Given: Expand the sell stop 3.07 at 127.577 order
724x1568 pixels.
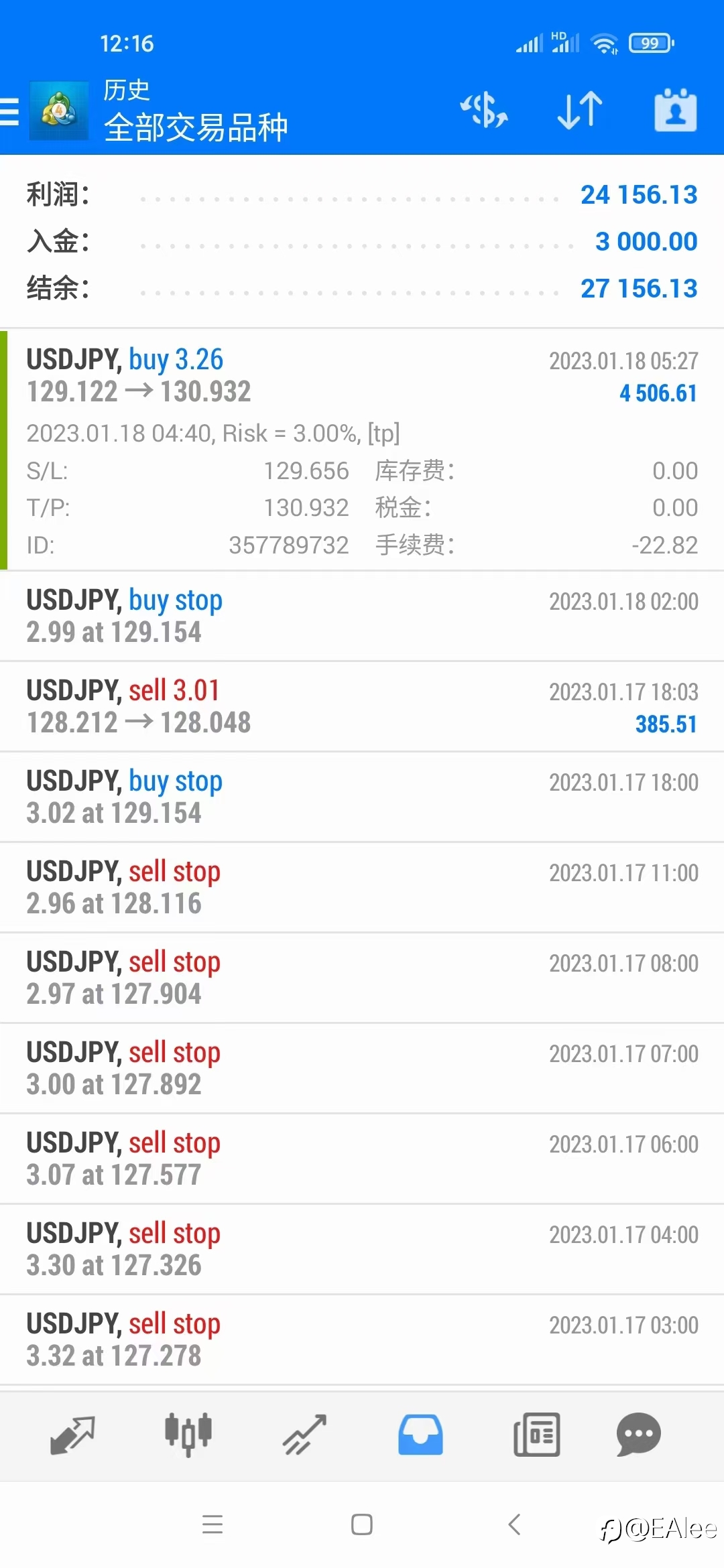Looking at the screenshot, I should point(362,1159).
